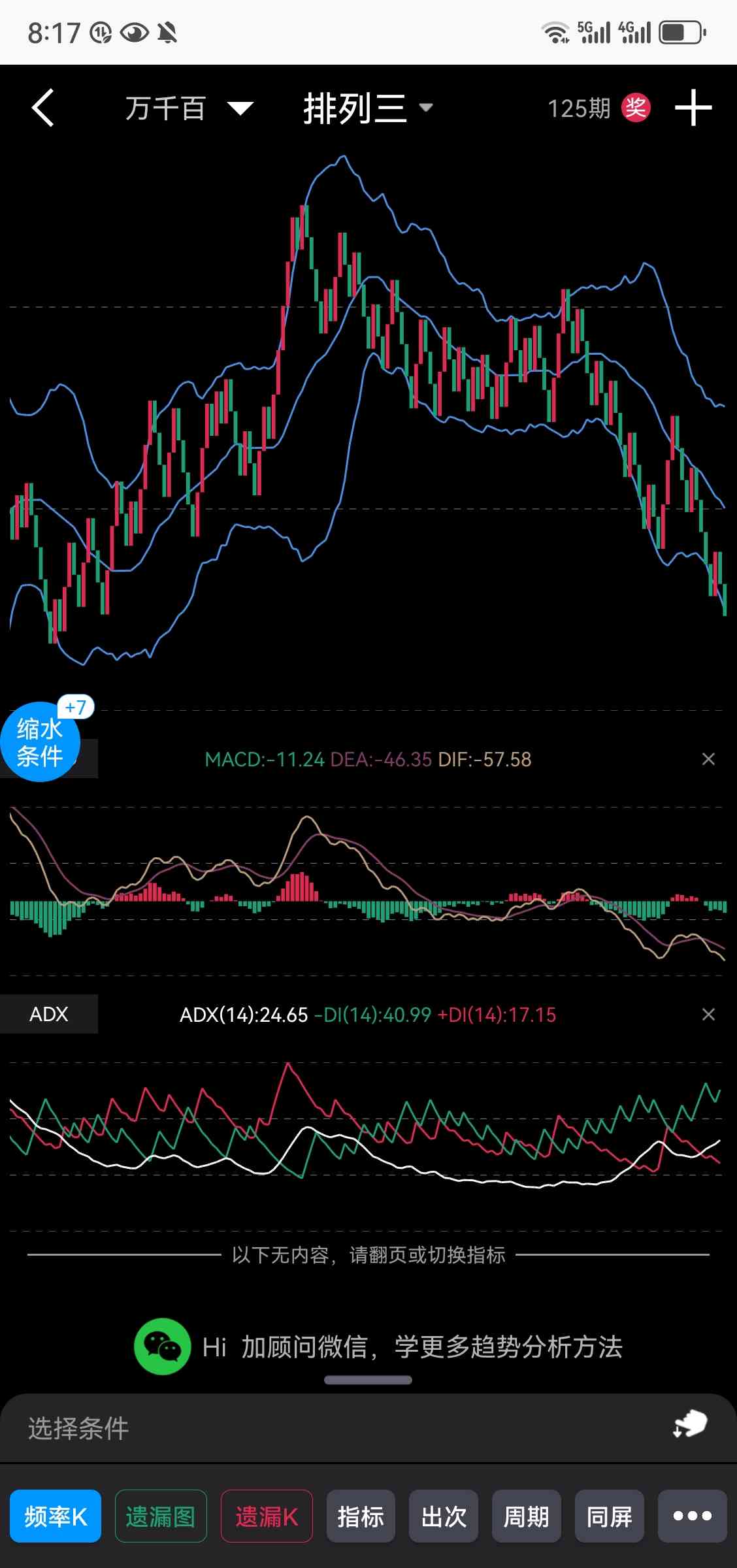Open the 指标 indicator options

[361, 1516]
